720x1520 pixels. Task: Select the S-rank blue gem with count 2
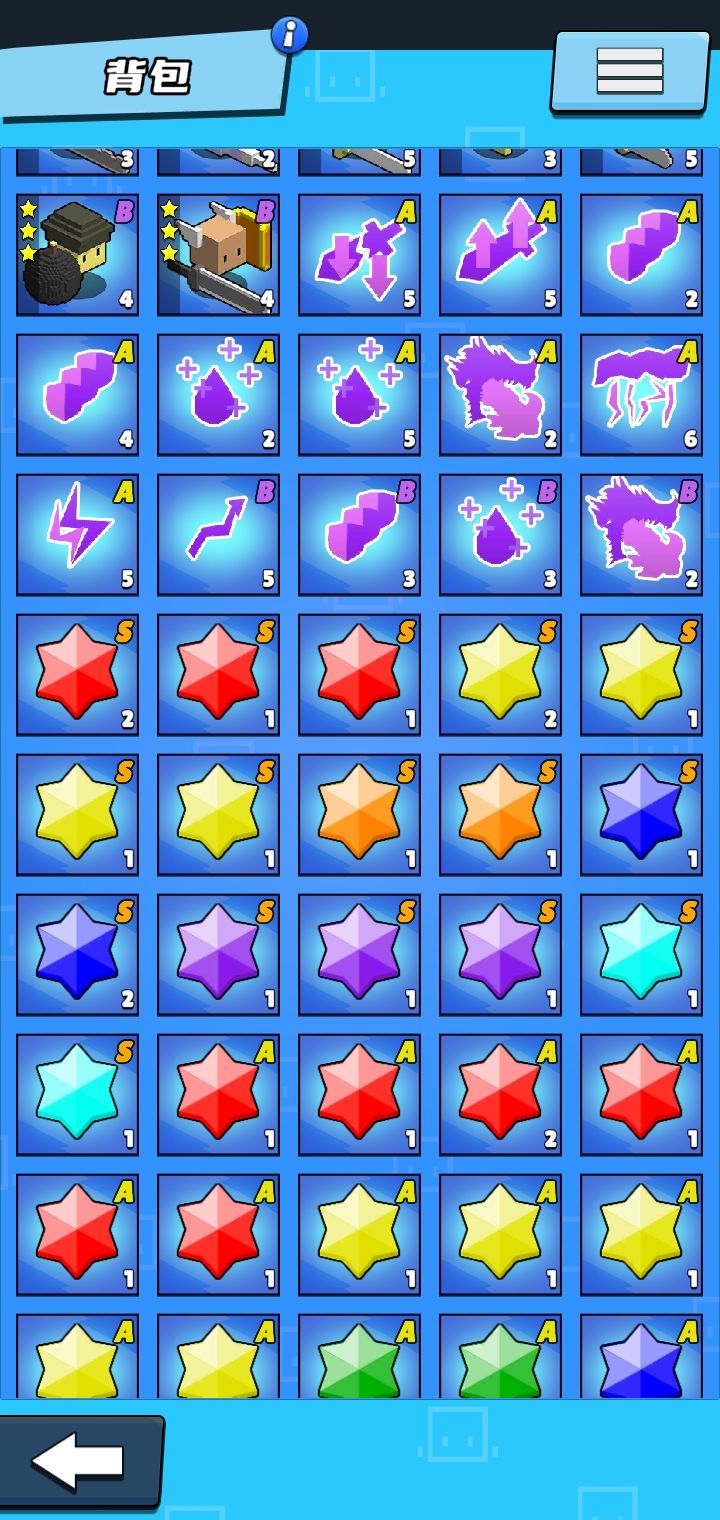78,955
